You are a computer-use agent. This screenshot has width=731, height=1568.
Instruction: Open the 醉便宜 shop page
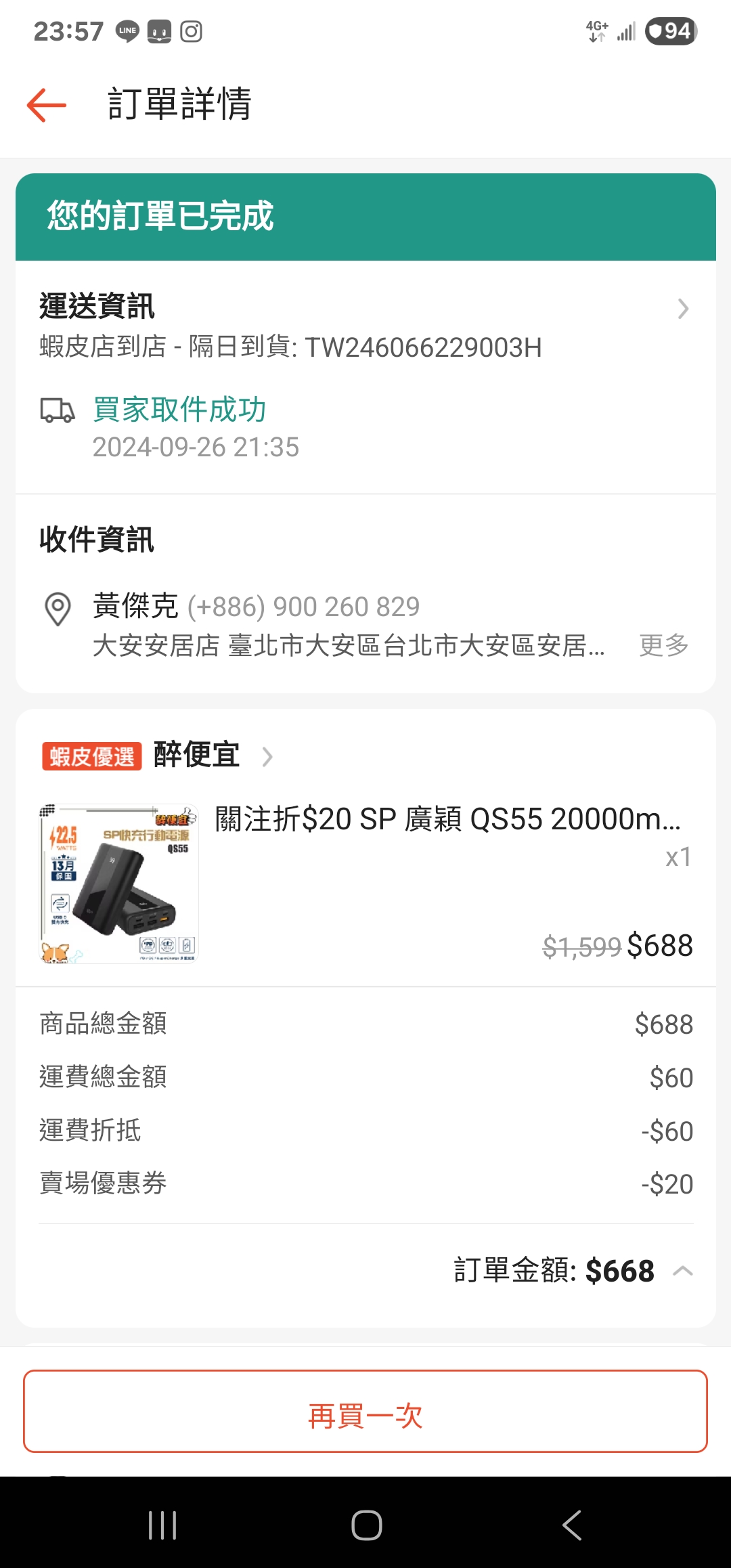[196, 756]
